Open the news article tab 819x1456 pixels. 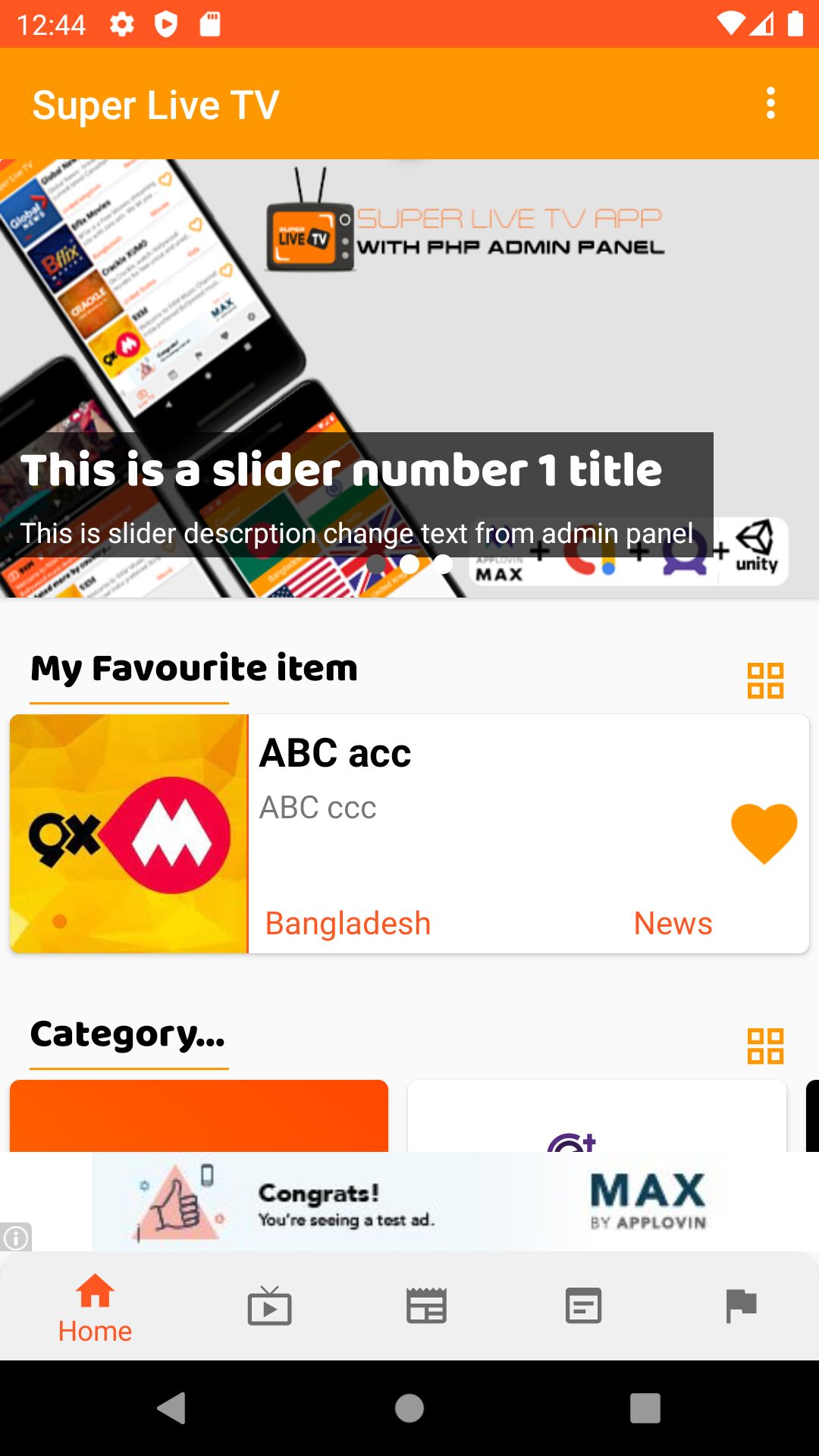[583, 1306]
